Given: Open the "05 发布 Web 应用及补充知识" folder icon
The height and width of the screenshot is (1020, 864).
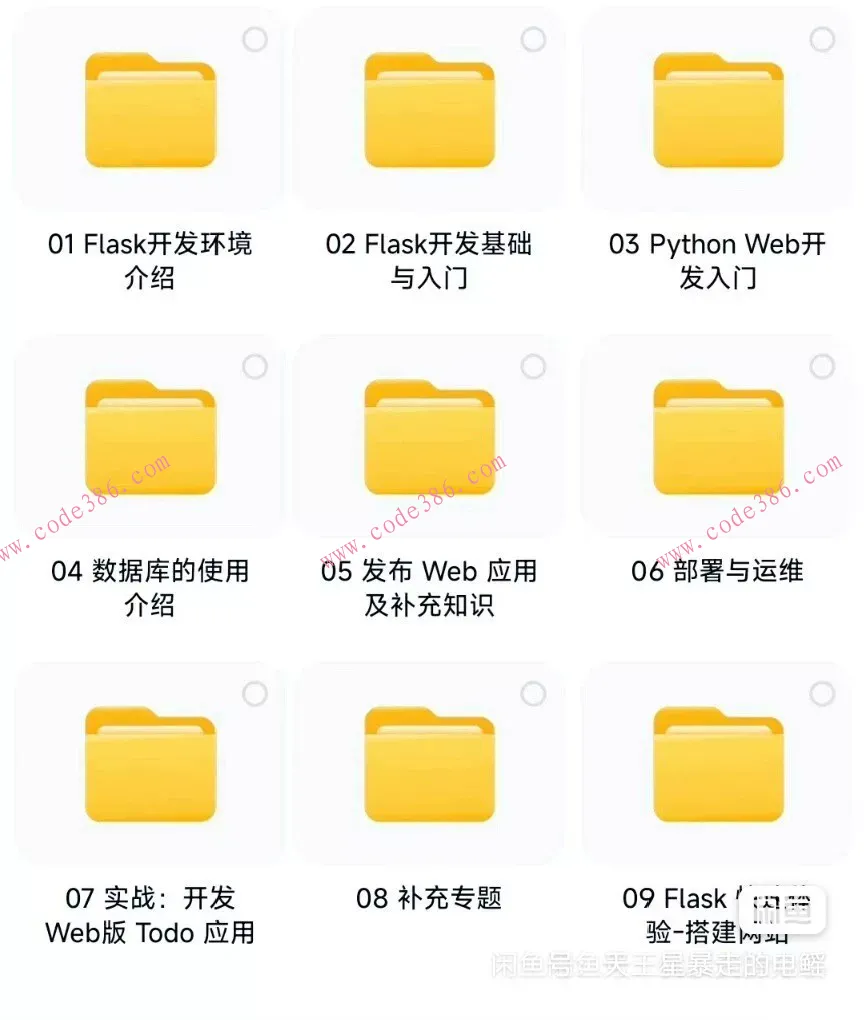Looking at the screenshot, I should coord(429,438).
